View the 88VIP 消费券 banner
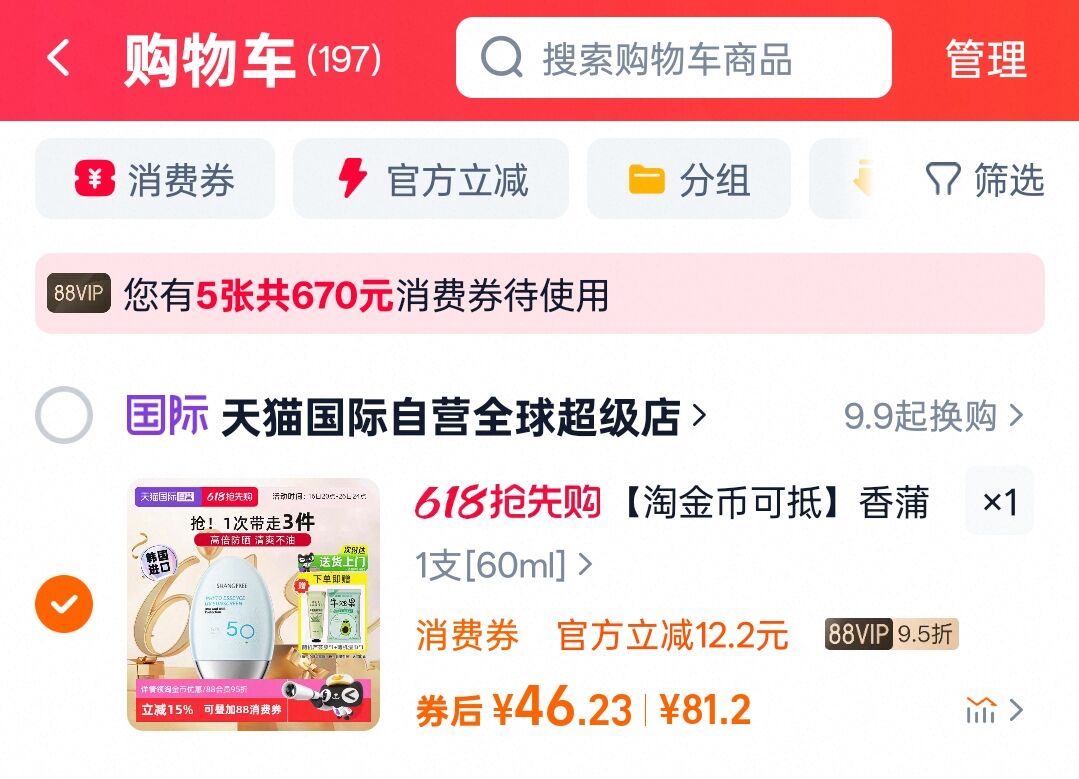The height and width of the screenshot is (779, 1079). click(539, 295)
